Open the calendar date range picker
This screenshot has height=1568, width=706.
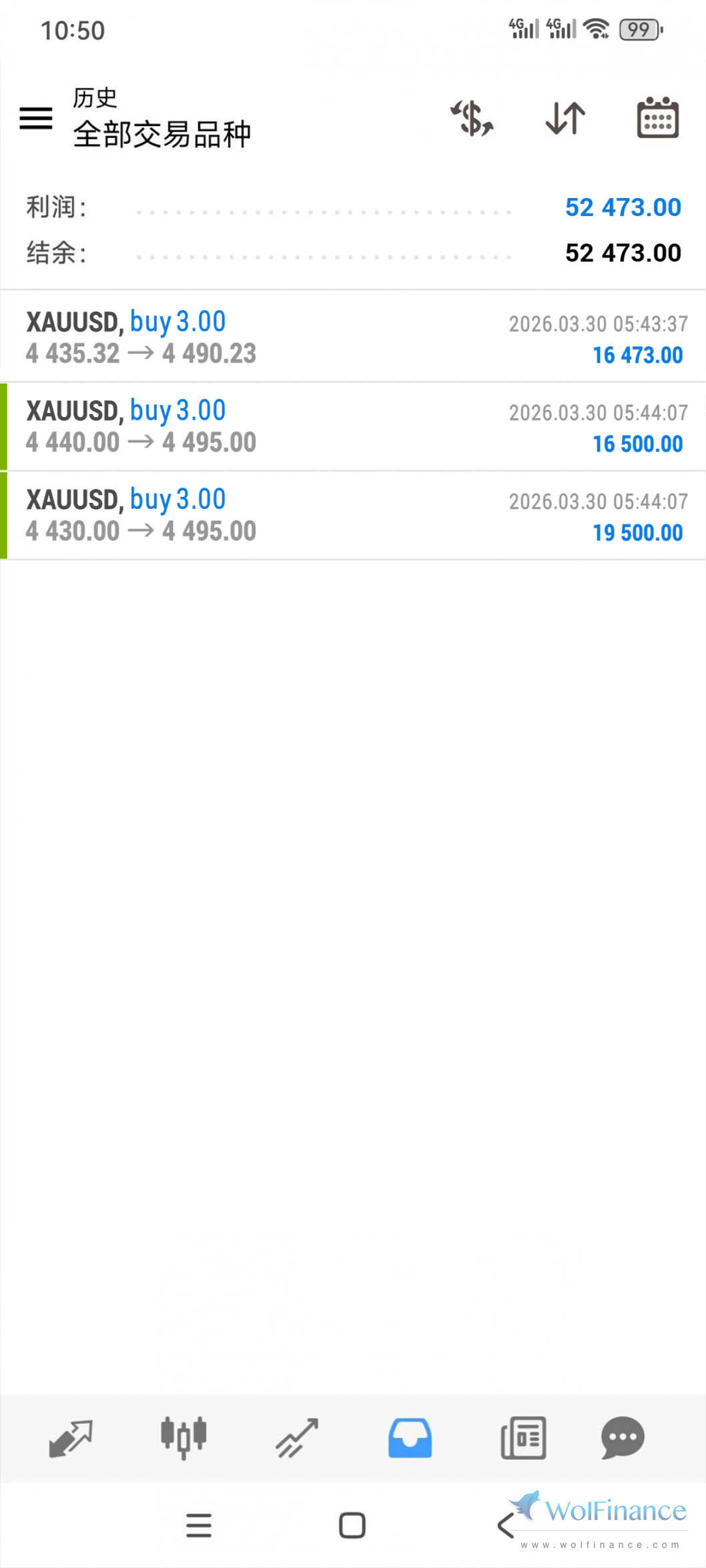(657, 118)
